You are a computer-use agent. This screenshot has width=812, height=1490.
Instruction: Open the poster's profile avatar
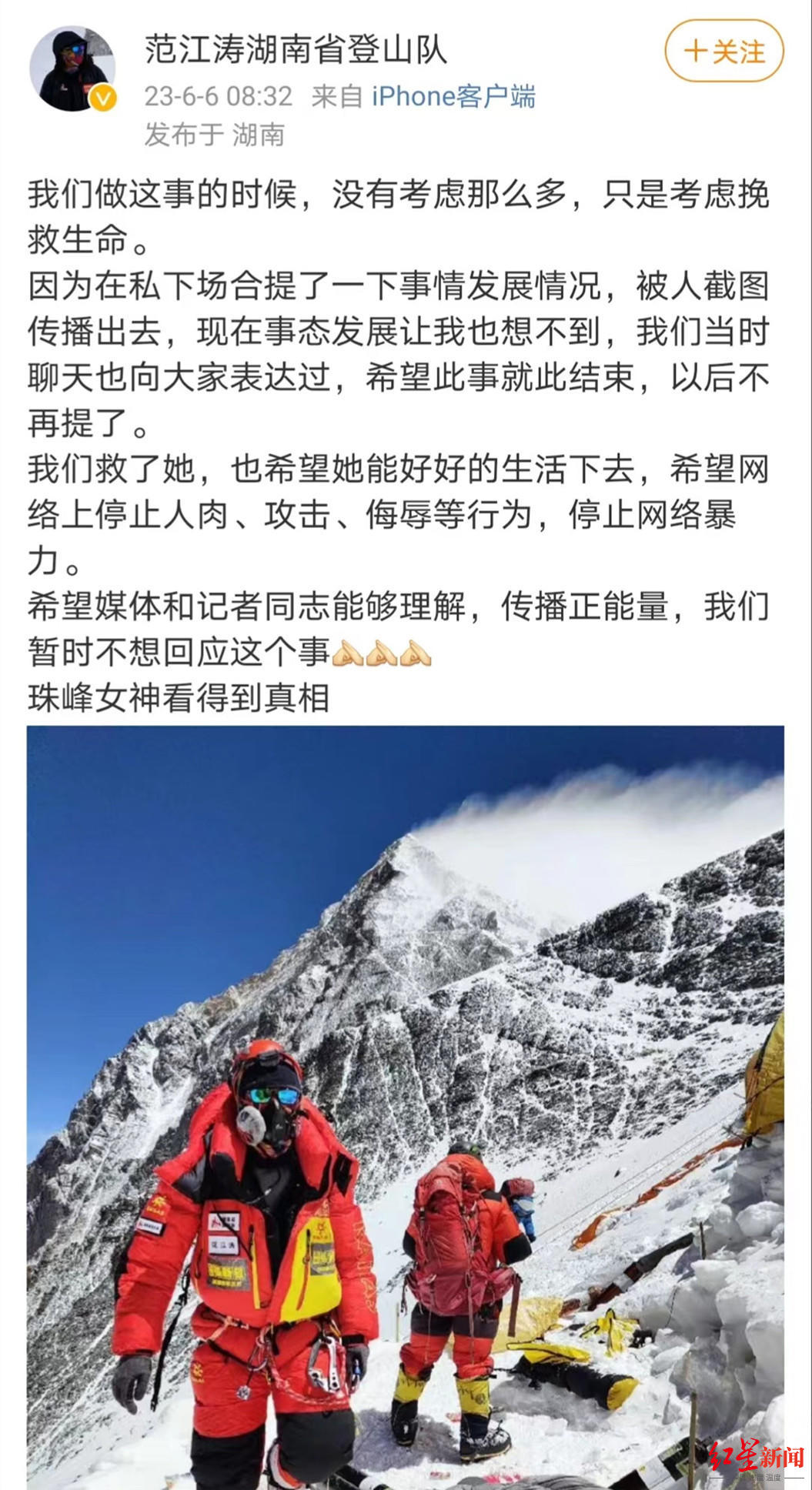[x=72, y=68]
